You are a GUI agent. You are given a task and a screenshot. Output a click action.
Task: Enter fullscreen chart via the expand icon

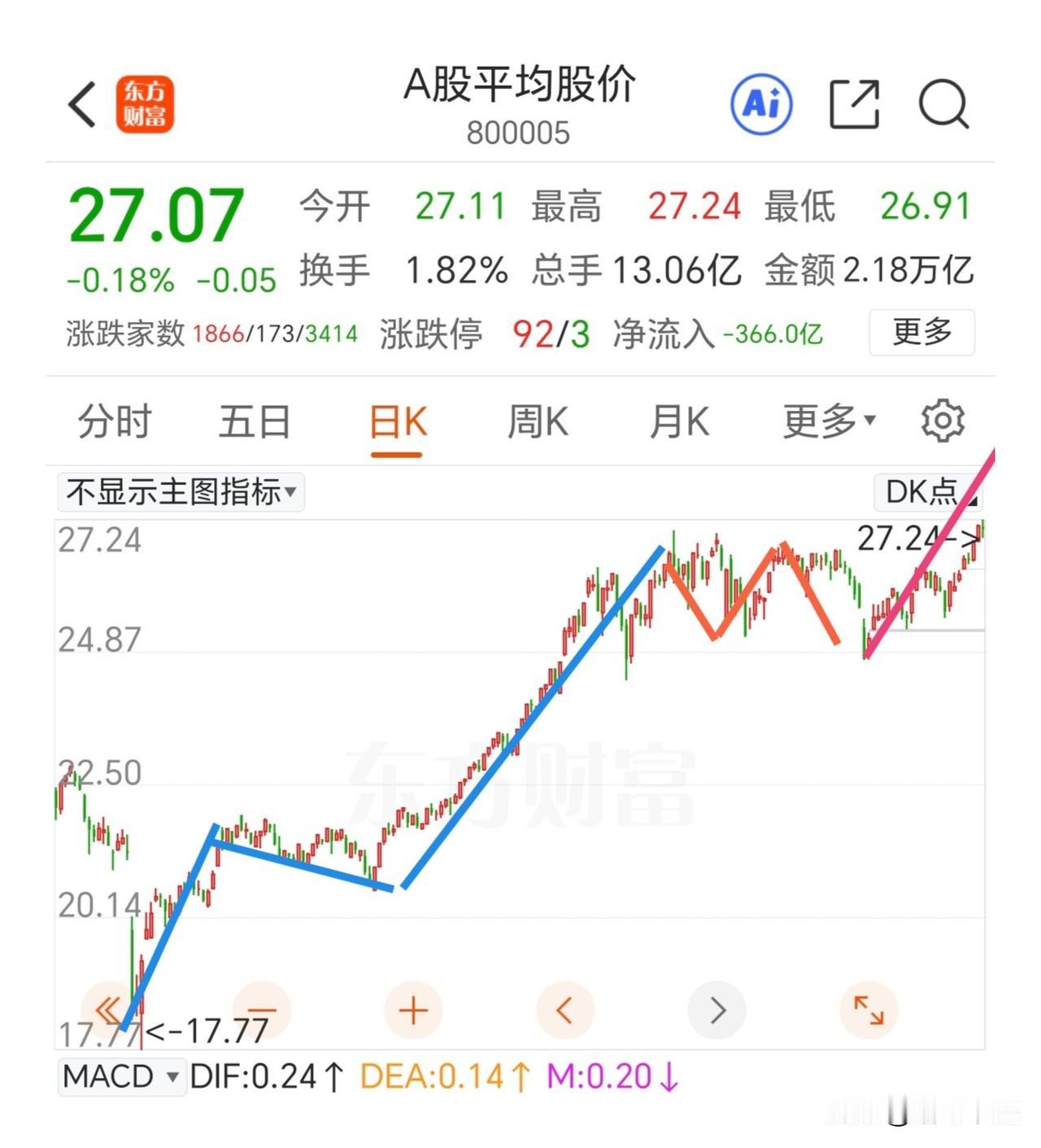(x=869, y=1010)
